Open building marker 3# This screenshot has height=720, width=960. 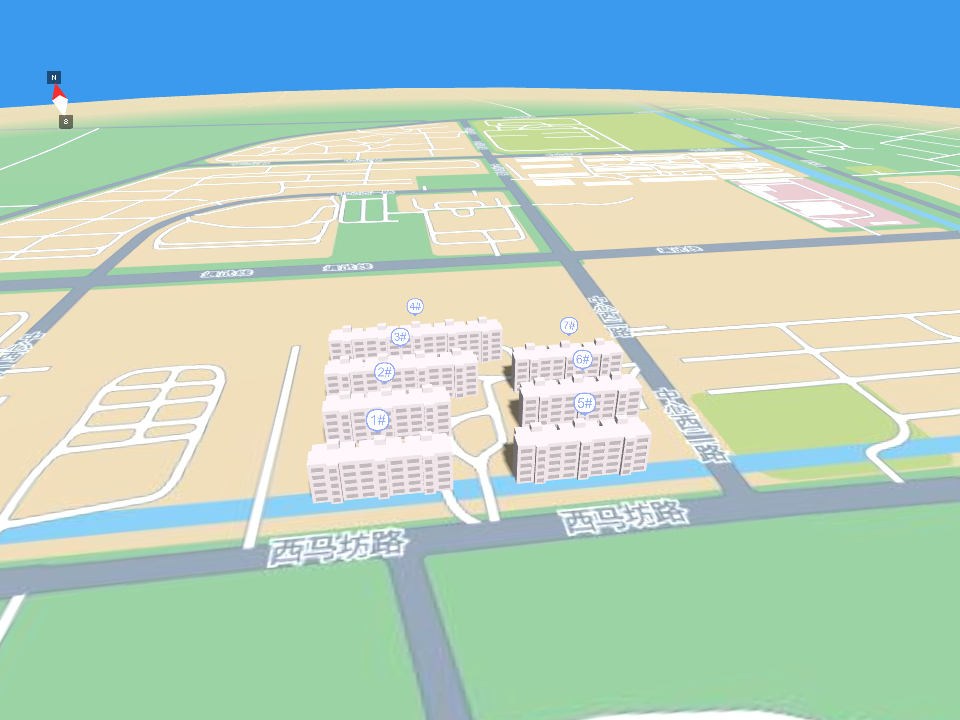[400, 336]
